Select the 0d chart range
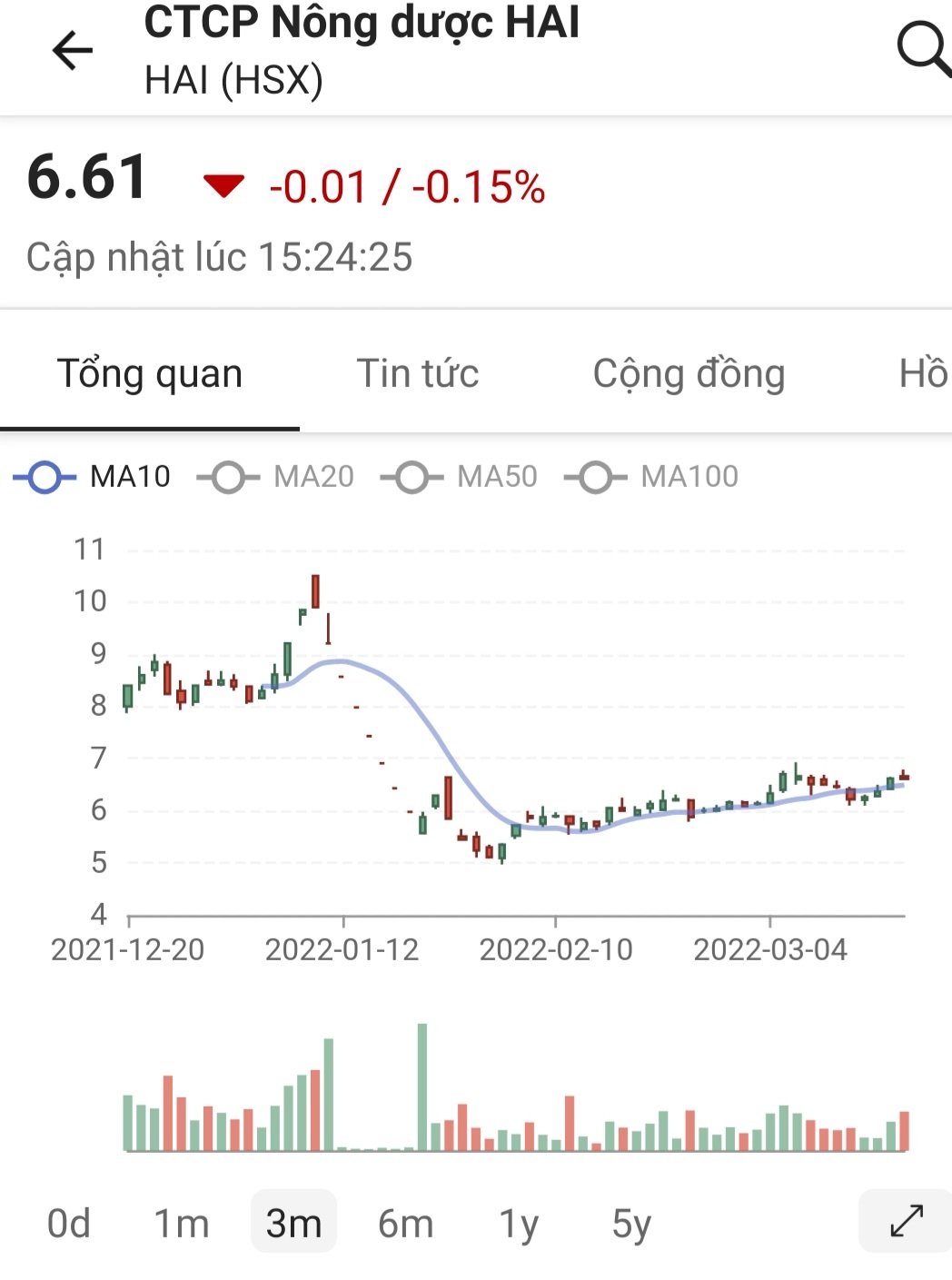The width and height of the screenshot is (952, 1280). [69, 1223]
